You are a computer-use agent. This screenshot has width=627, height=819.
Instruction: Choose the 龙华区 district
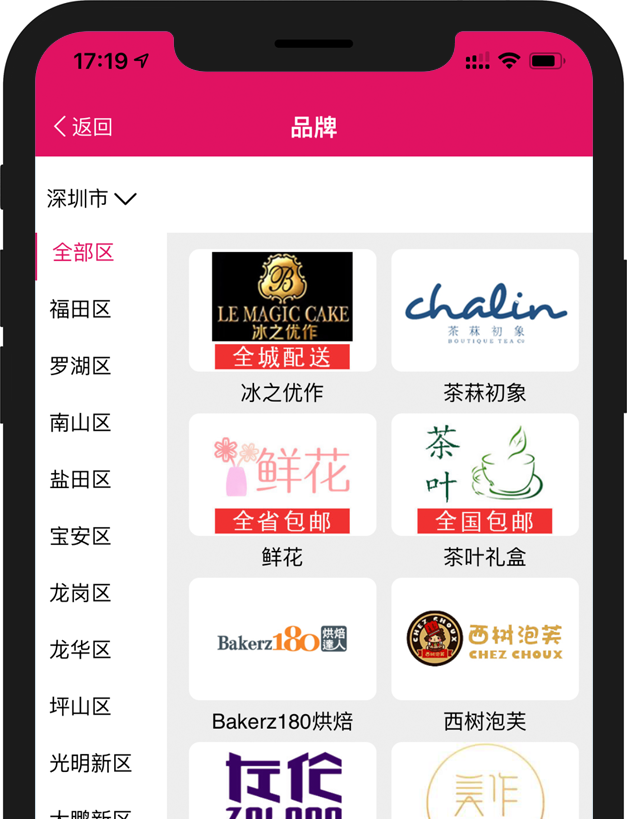click(80, 650)
